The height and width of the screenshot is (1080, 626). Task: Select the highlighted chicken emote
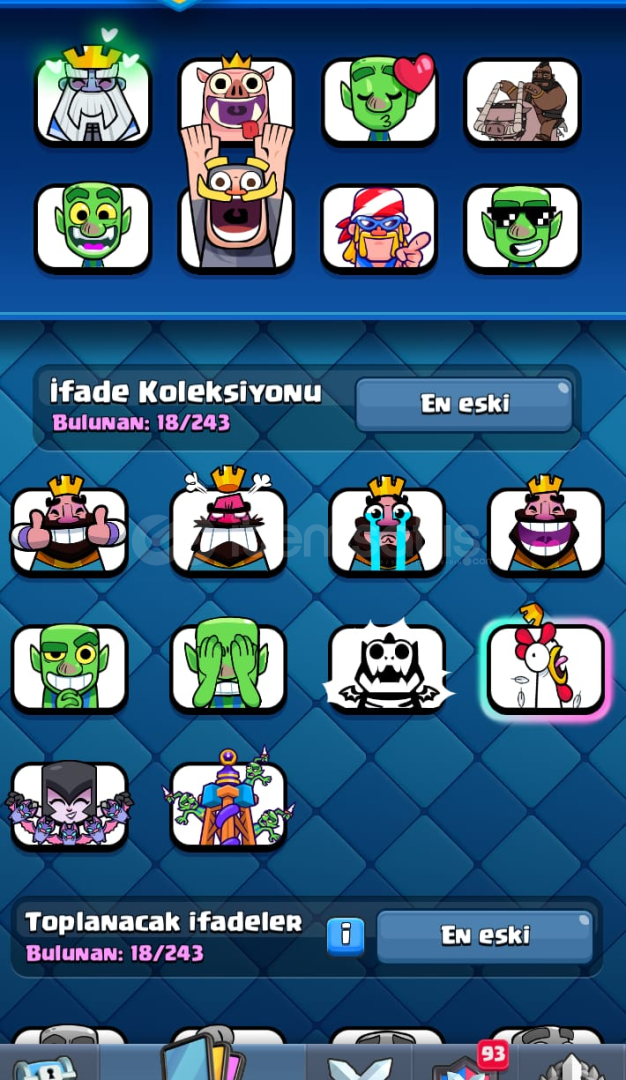click(546, 665)
